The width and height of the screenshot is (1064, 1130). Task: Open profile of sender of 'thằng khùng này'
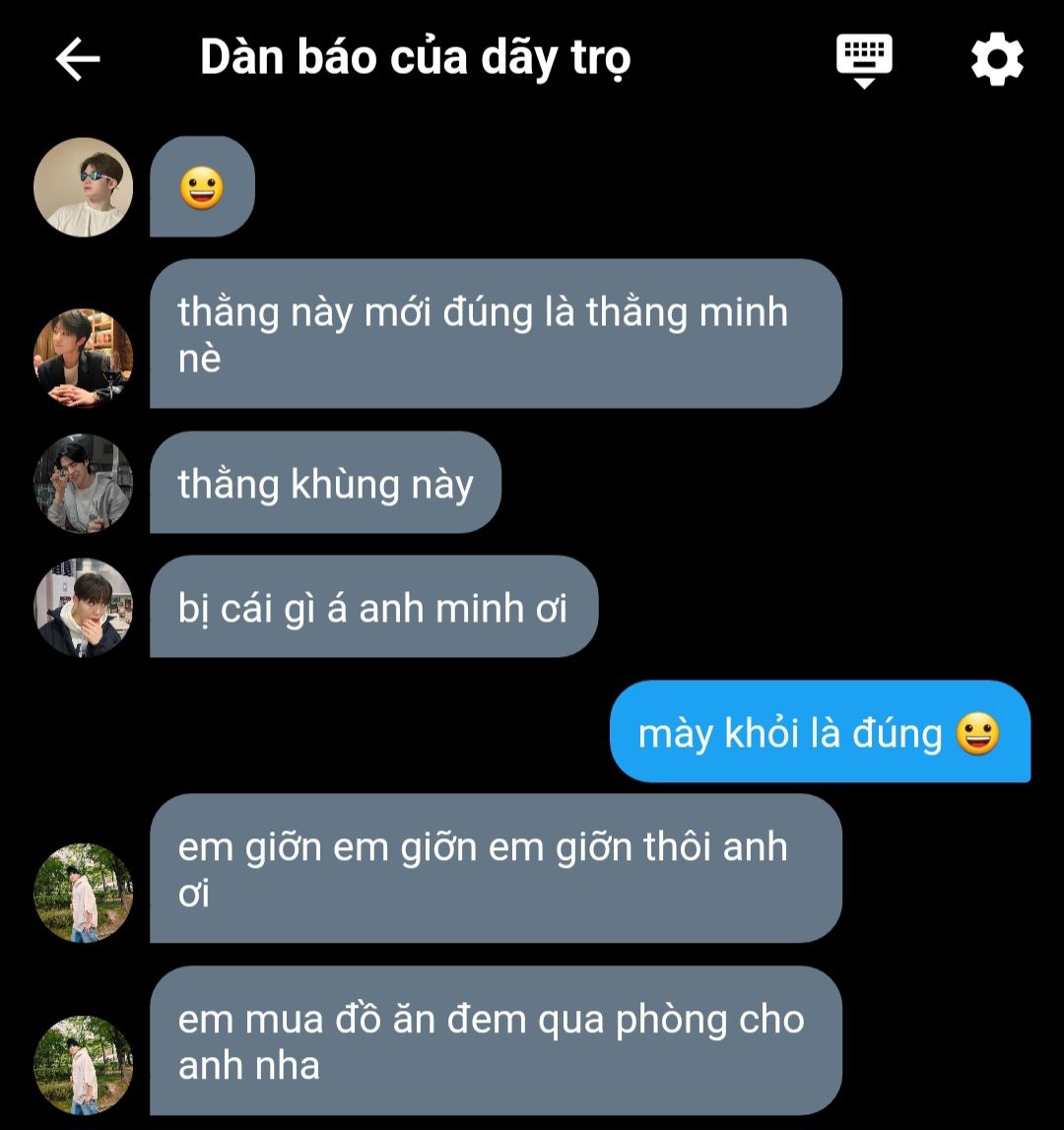(x=84, y=483)
